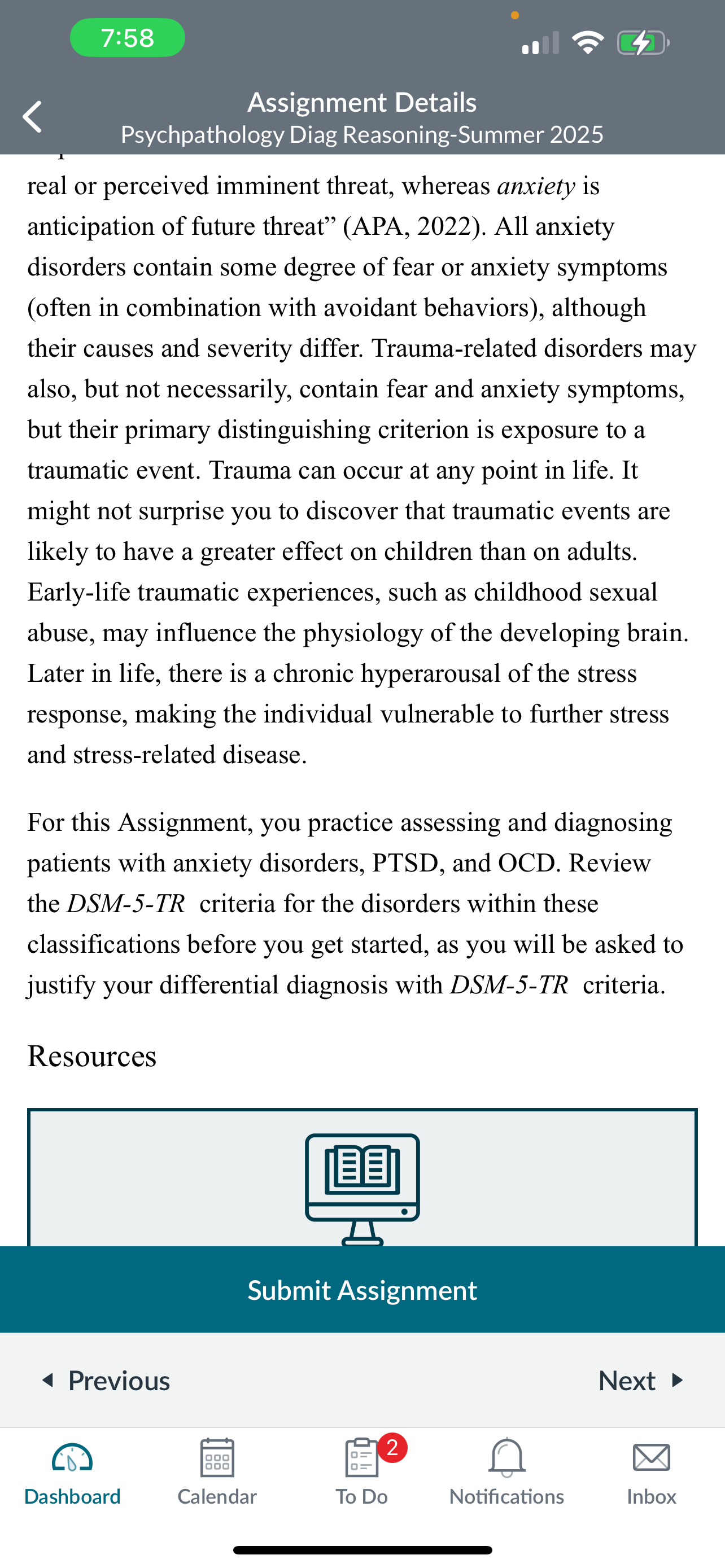This screenshot has width=725, height=1568.
Task: Open the Calendar tab
Action: pos(217,1470)
